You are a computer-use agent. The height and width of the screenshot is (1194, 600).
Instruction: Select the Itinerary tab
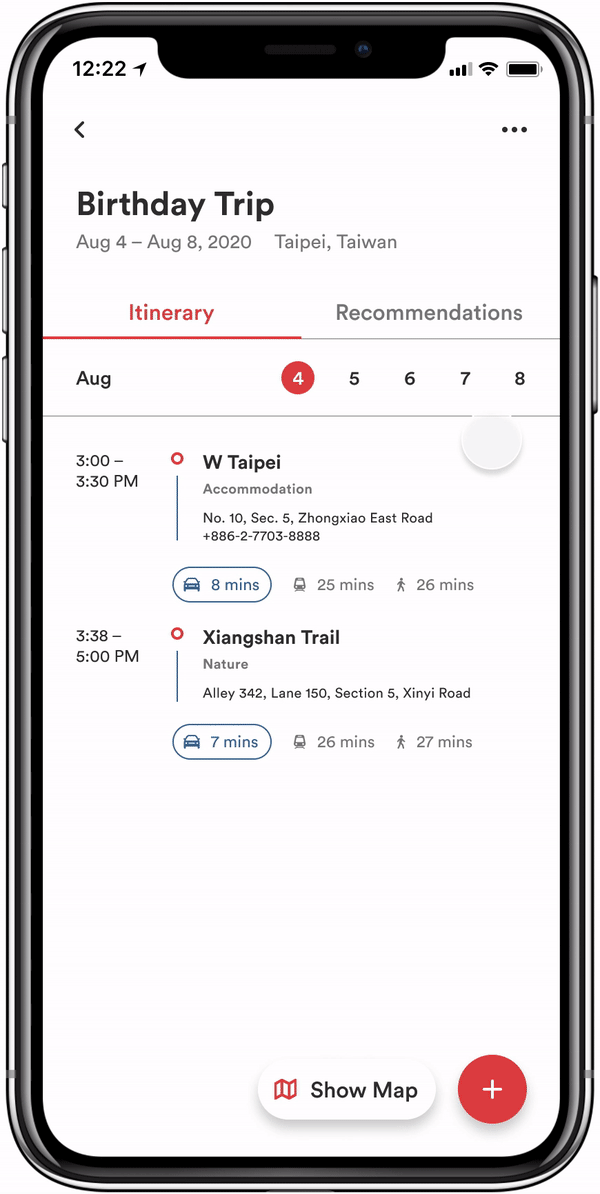coord(171,313)
